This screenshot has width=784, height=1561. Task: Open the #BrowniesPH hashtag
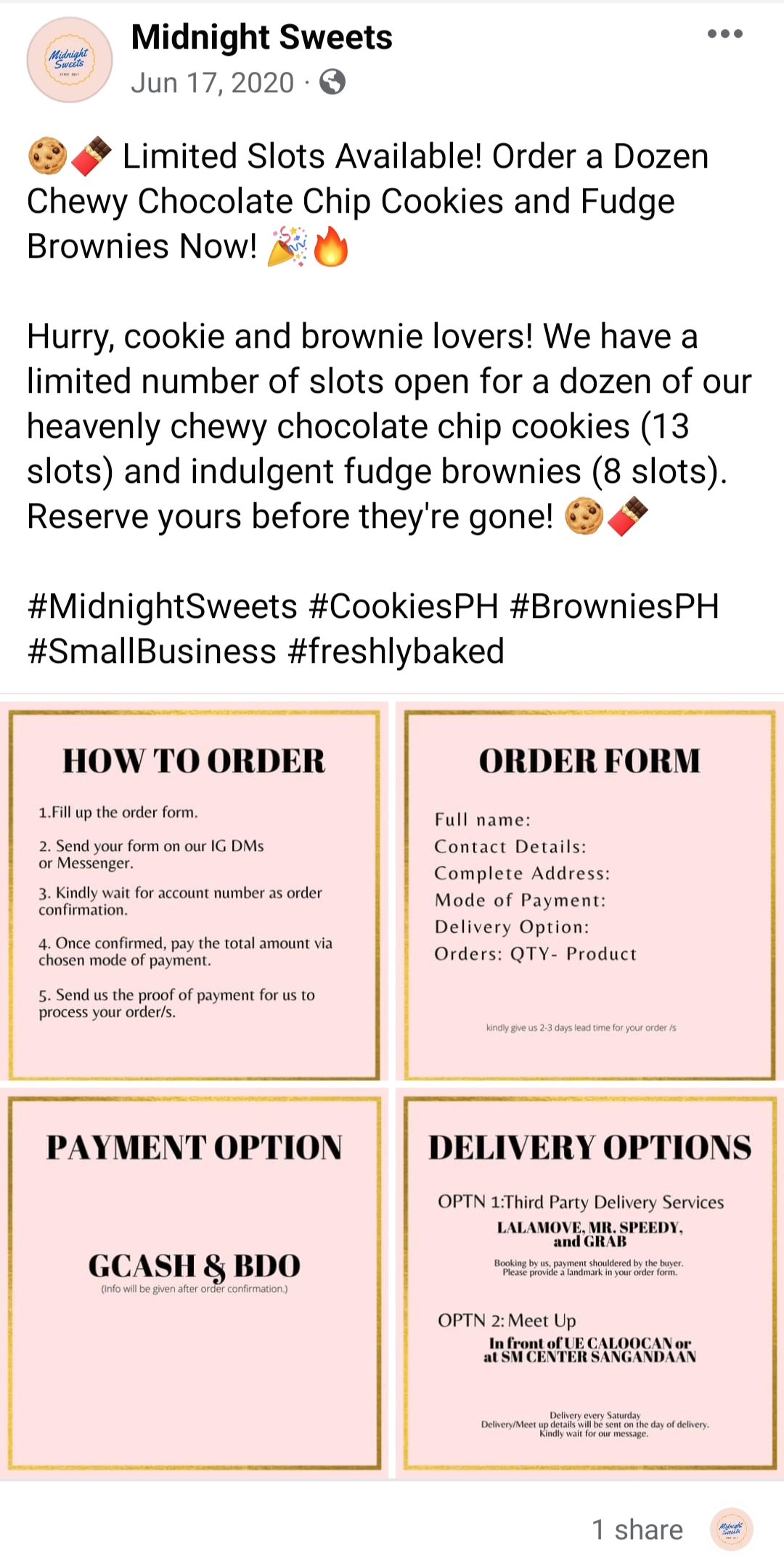(614, 606)
